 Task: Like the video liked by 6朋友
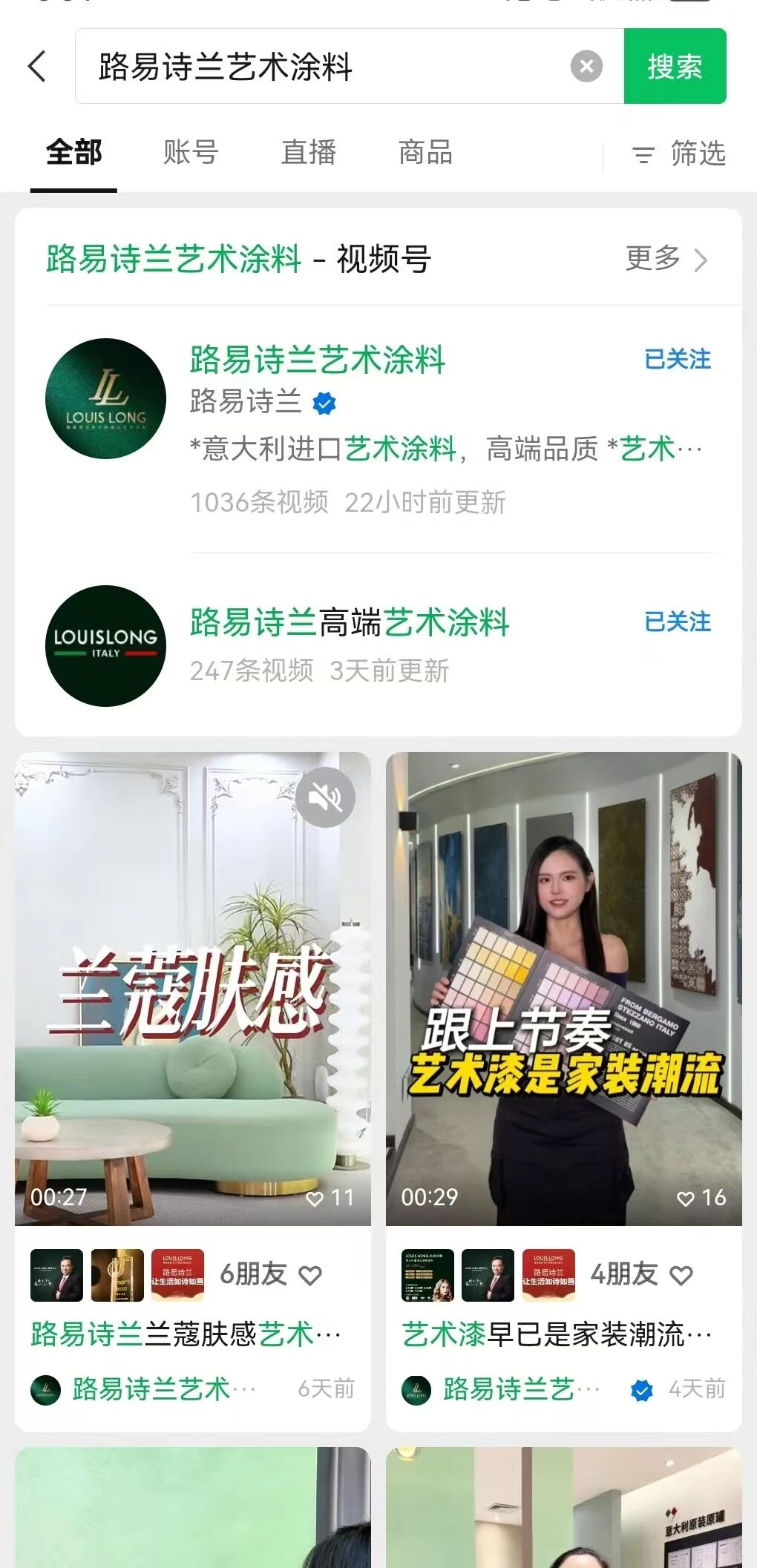click(310, 1275)
